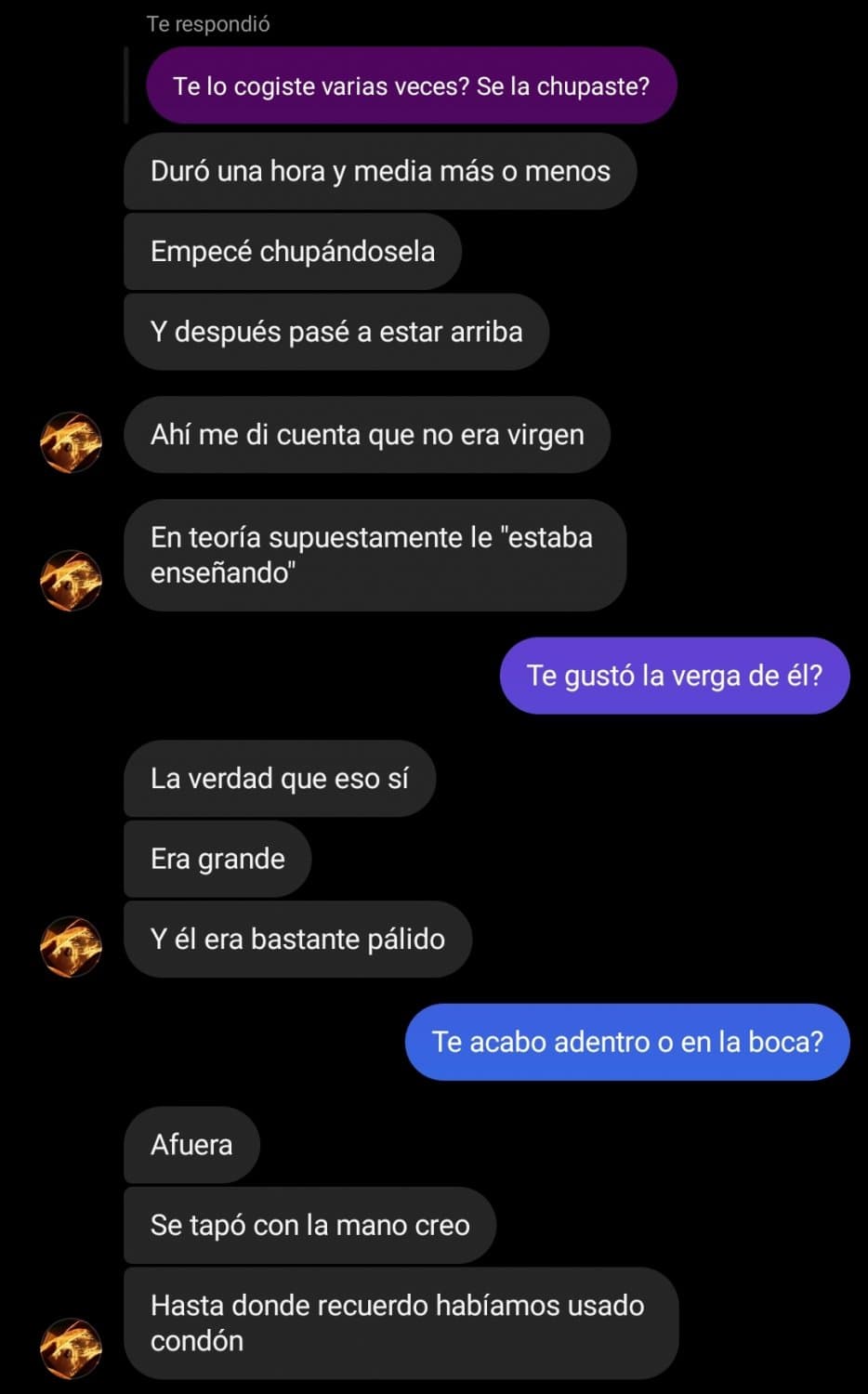Select the message bubble reading 'Afuera'

(x=191, y=1145)
